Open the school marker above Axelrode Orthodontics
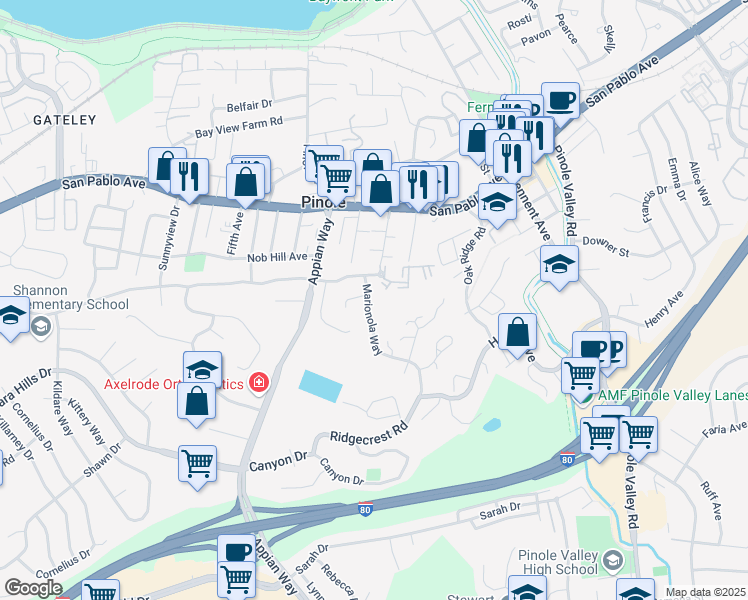The height and width of the screenshot is (600, 748). tap(202, 369)
